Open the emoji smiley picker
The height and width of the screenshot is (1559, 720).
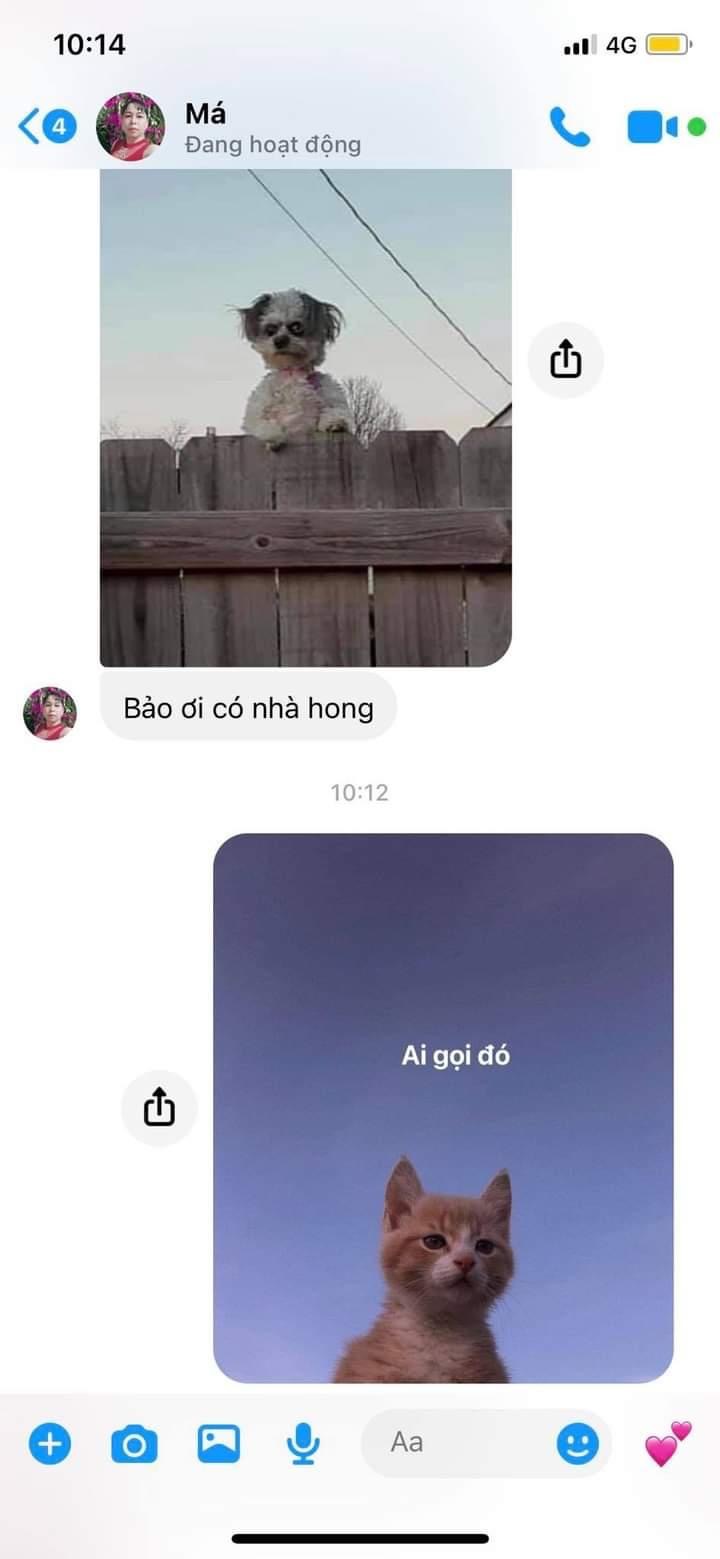coord(578,1443)
